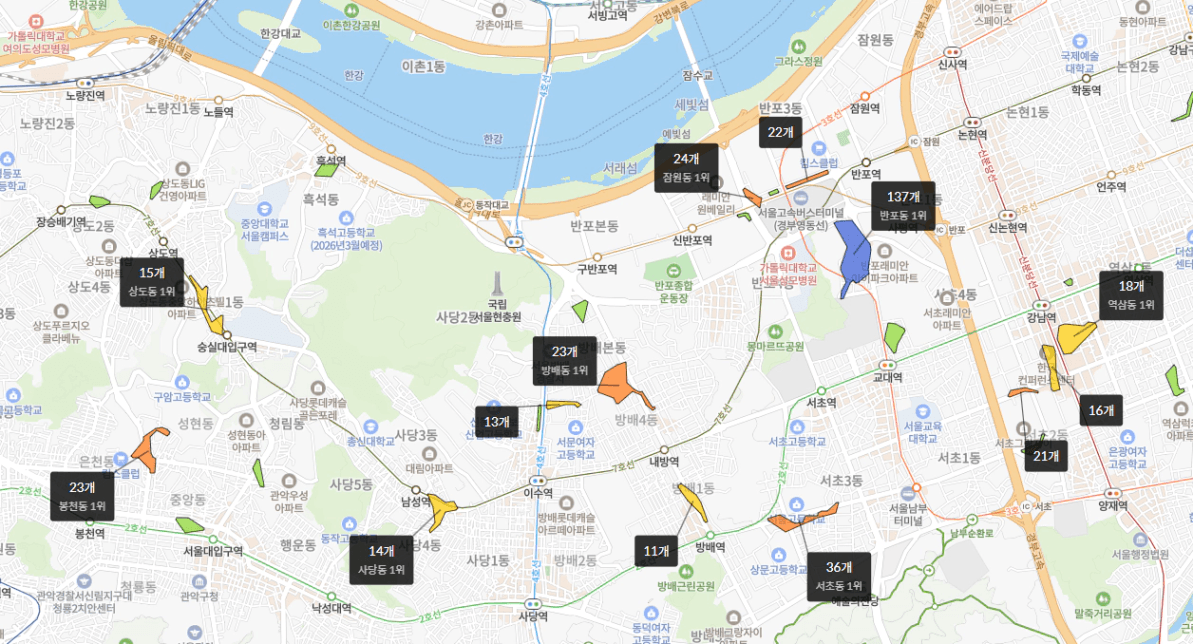Viewport: 1193px width, 644px height.
Task: Open the 21개 map marker
Action: tap(1046, 456)
